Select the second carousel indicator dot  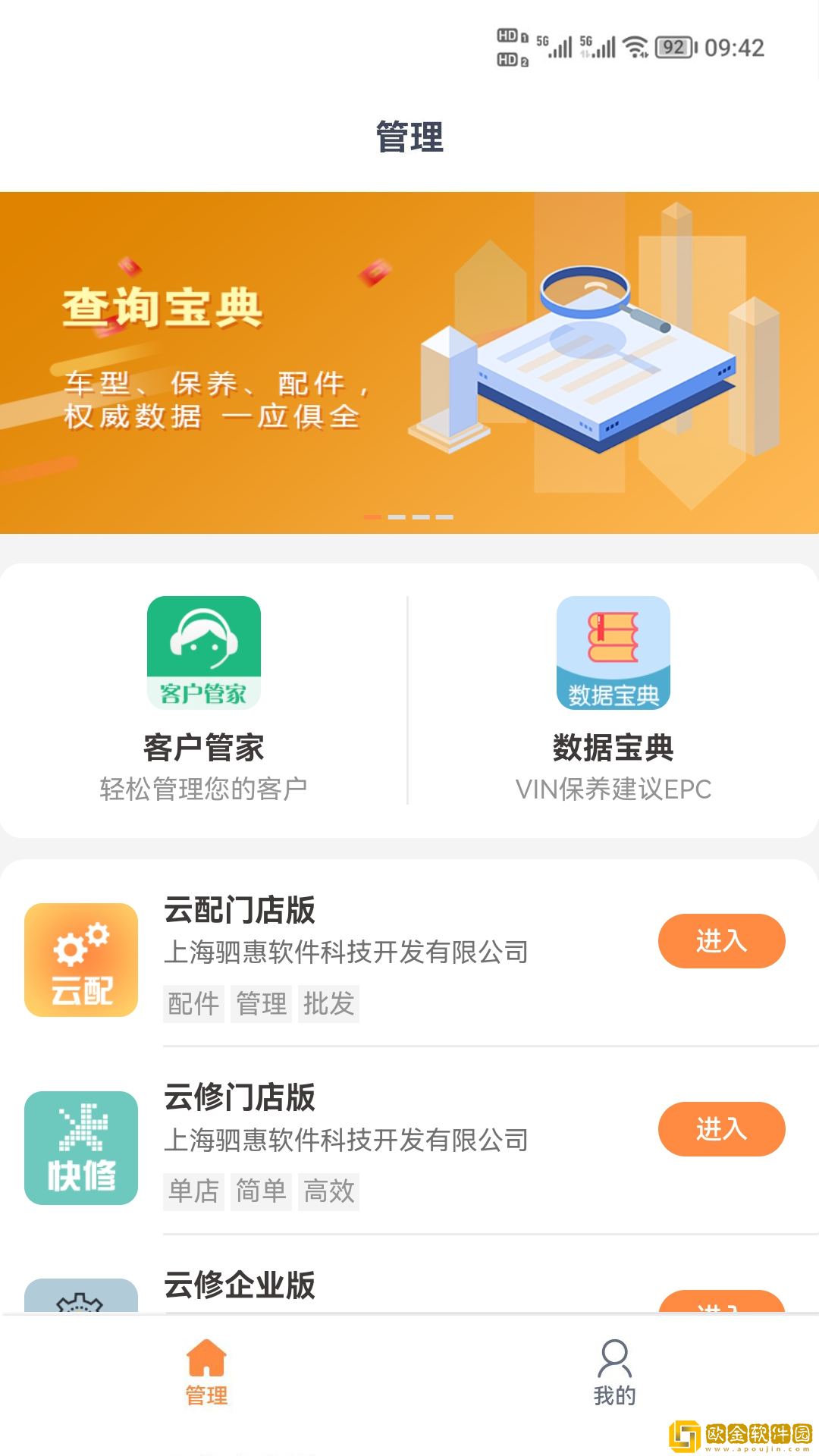[397, 516]
